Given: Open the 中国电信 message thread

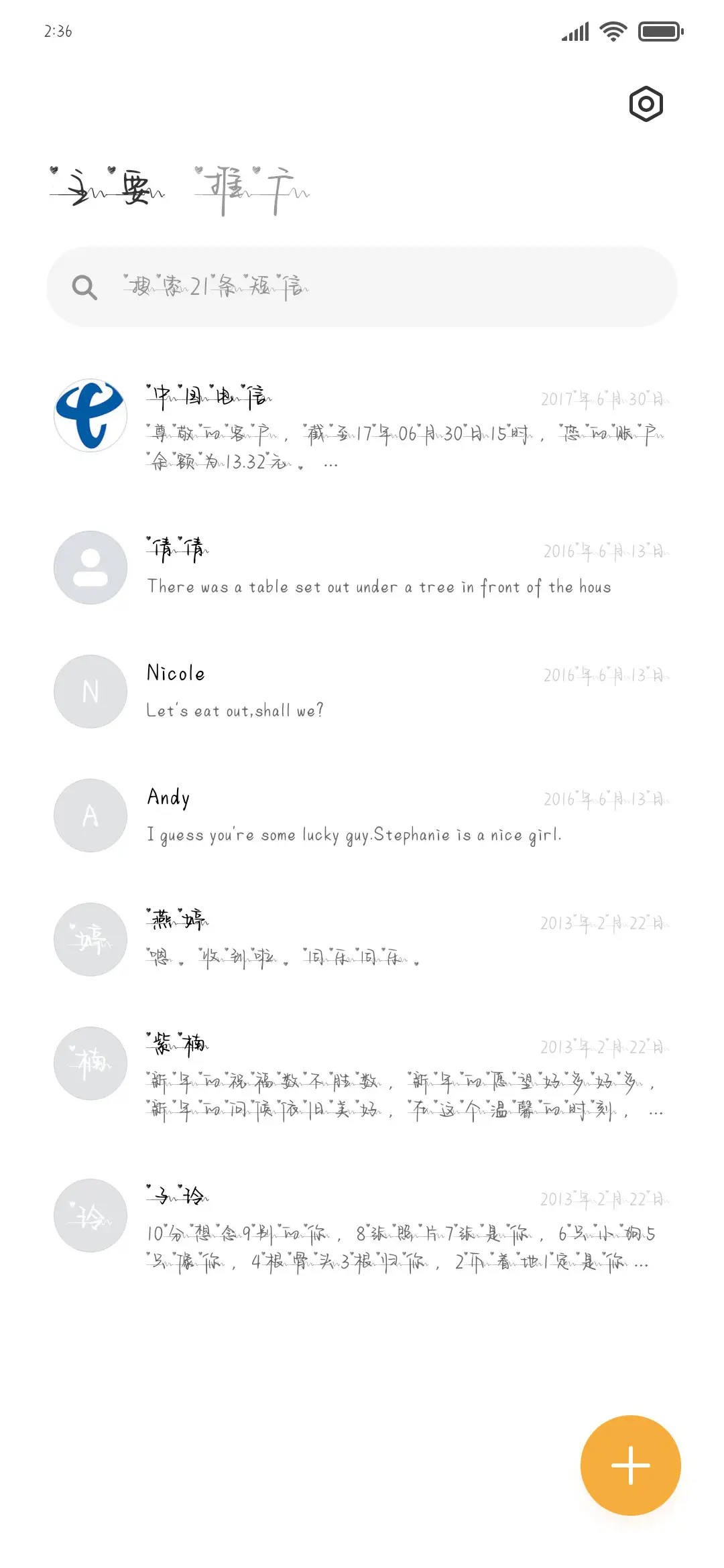Looking at the screenshot, I should click(362, 426).
